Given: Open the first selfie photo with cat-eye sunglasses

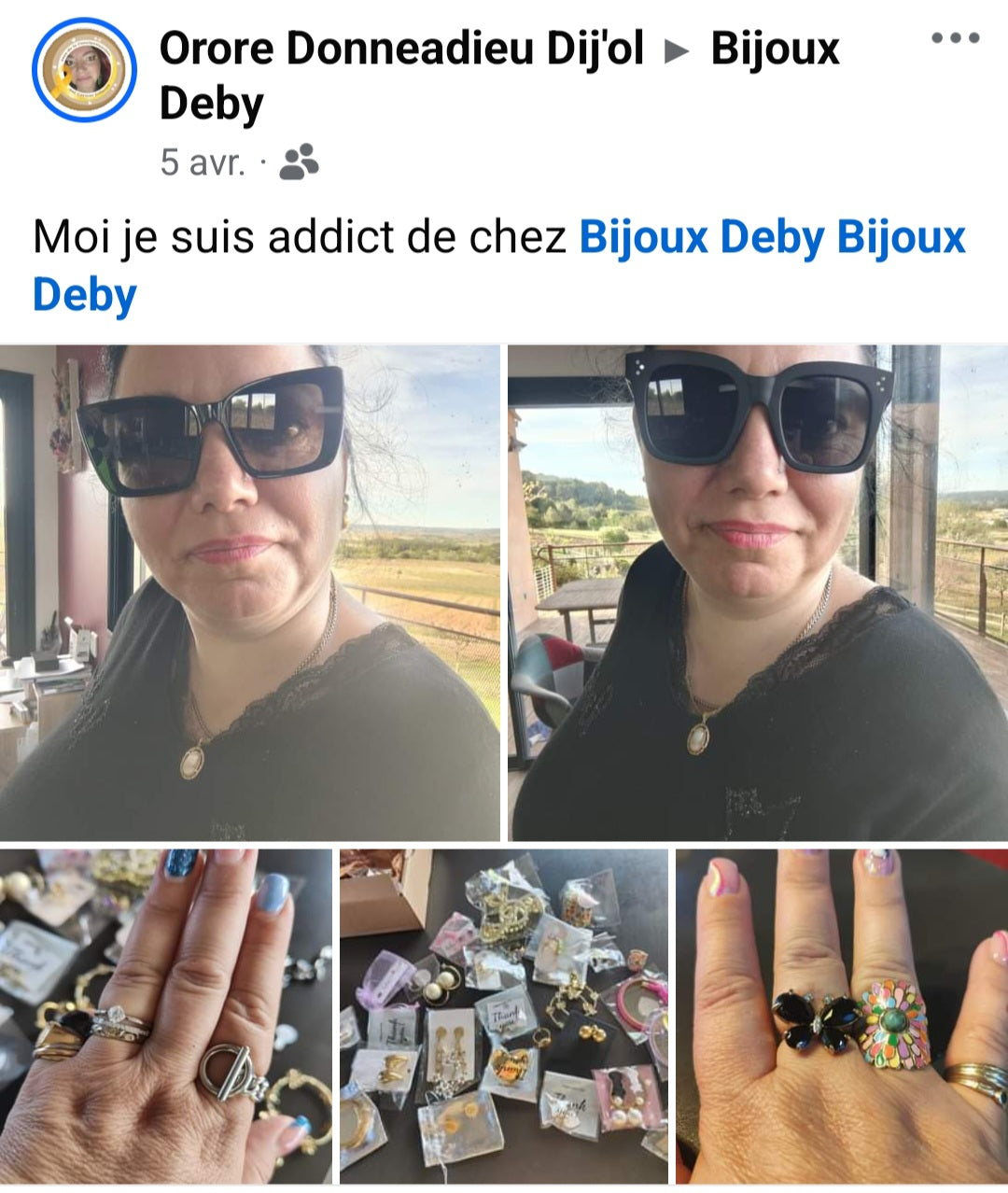Looking at the screenshot, I should (249, 593).
